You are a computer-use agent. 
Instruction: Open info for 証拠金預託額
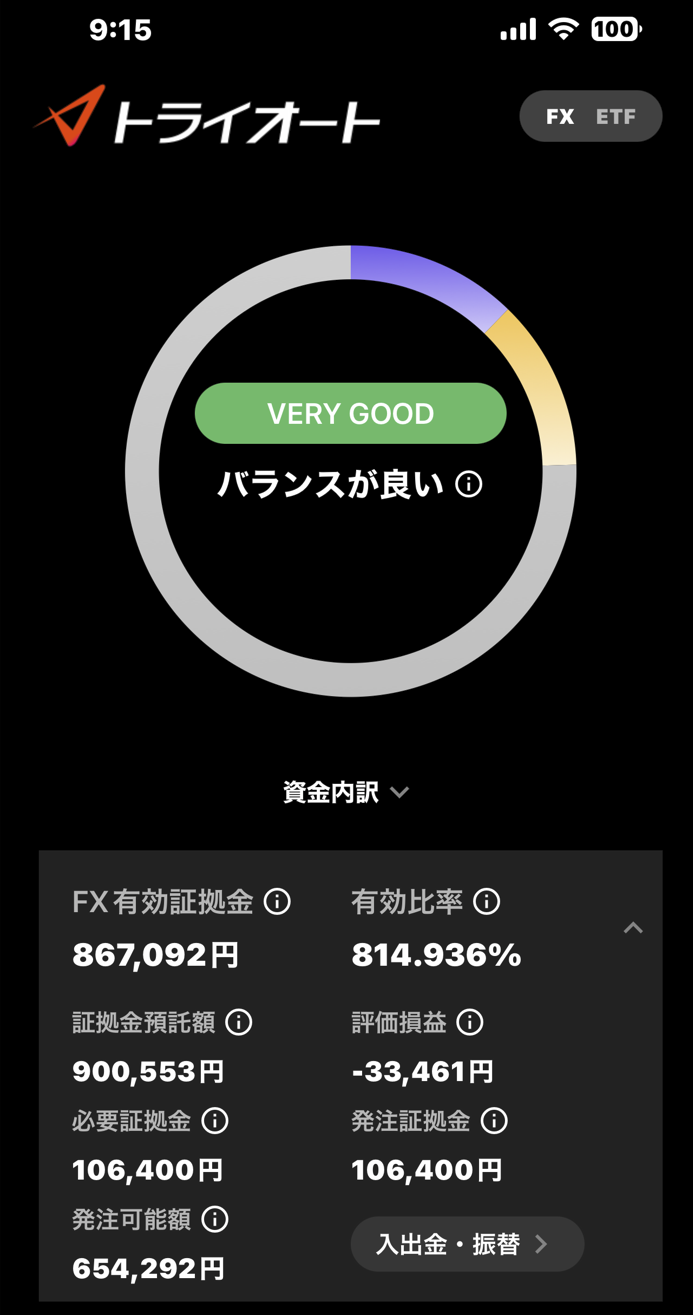click(238, 1022)
